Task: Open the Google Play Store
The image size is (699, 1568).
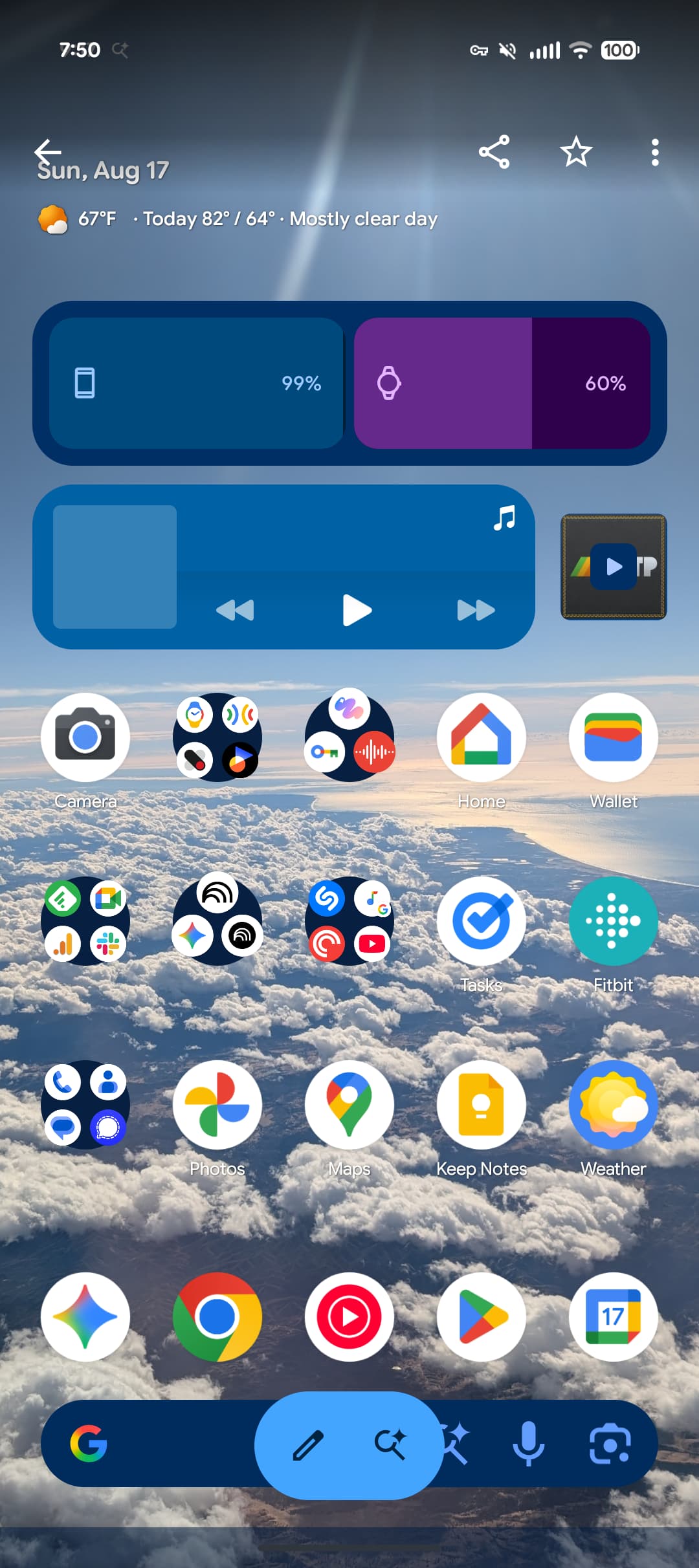Action: coord(482,1317)
